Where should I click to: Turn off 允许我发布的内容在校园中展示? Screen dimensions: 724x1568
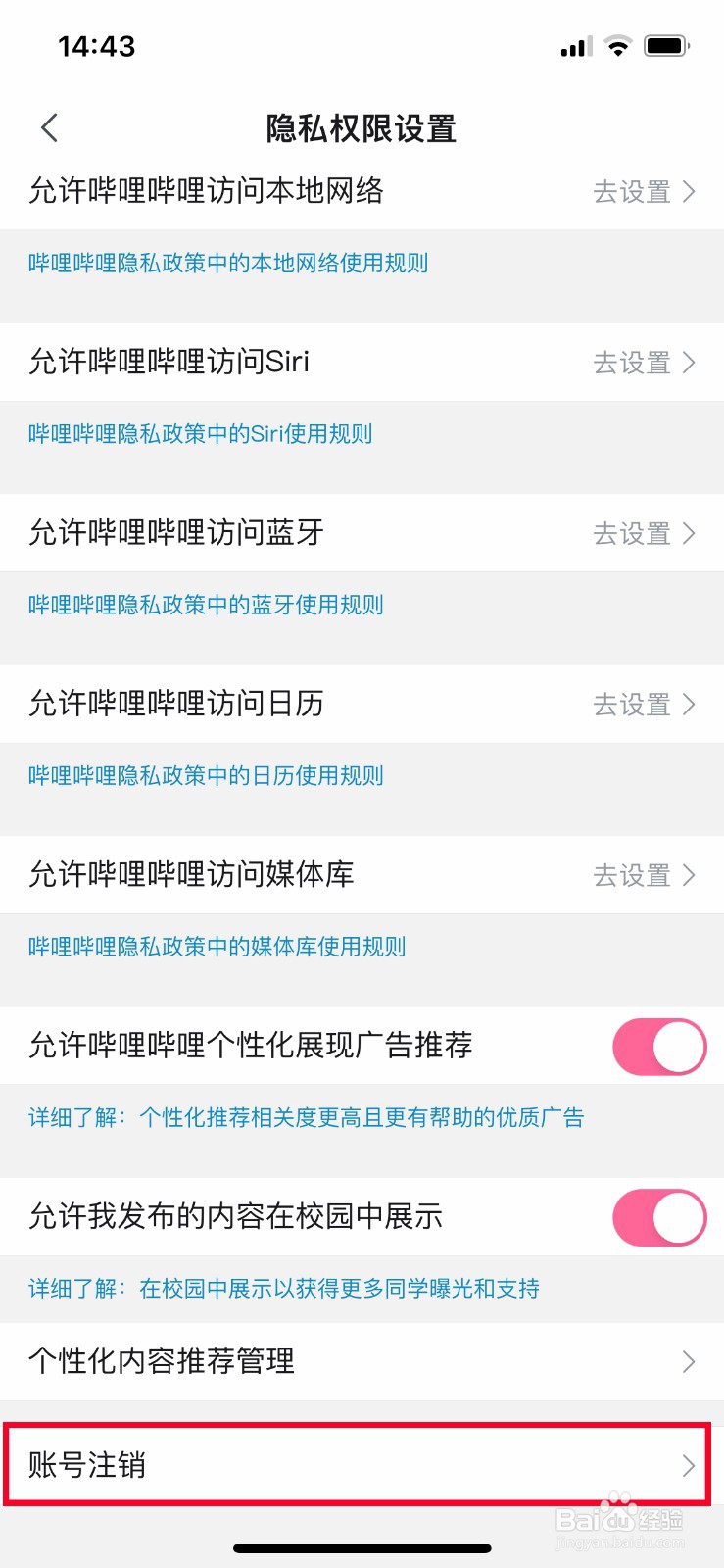659,1217
